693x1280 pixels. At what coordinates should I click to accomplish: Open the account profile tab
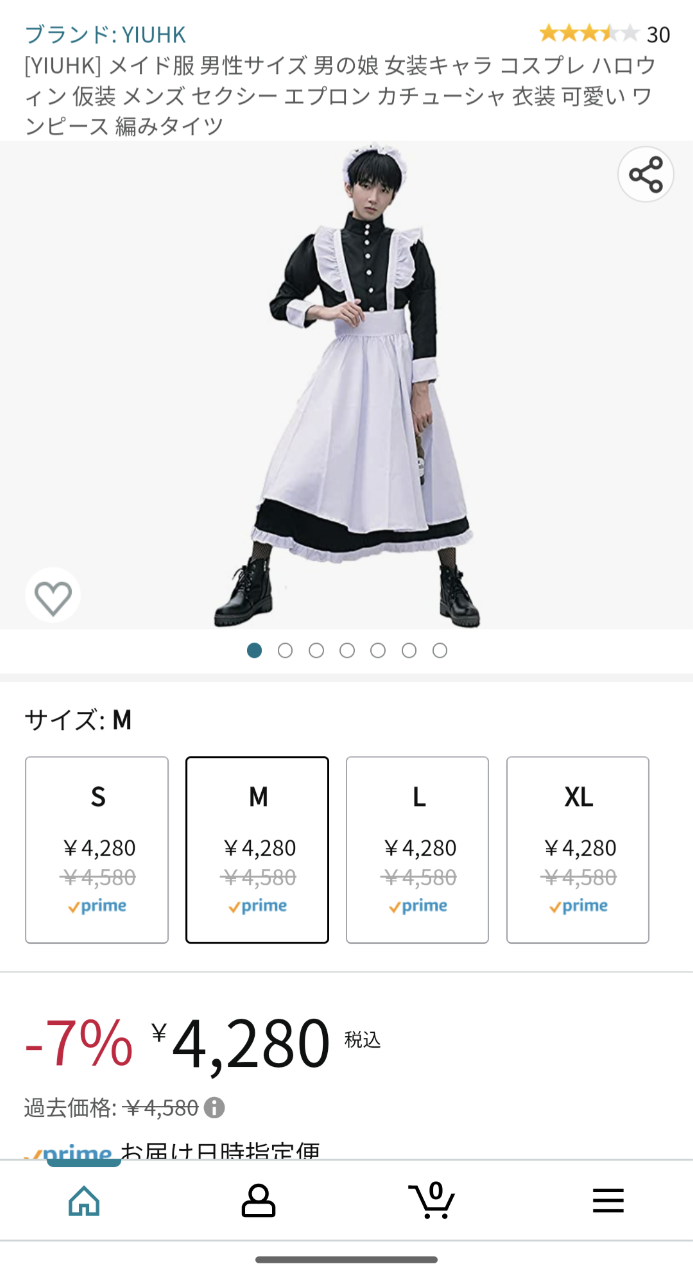click(258, 1200)
